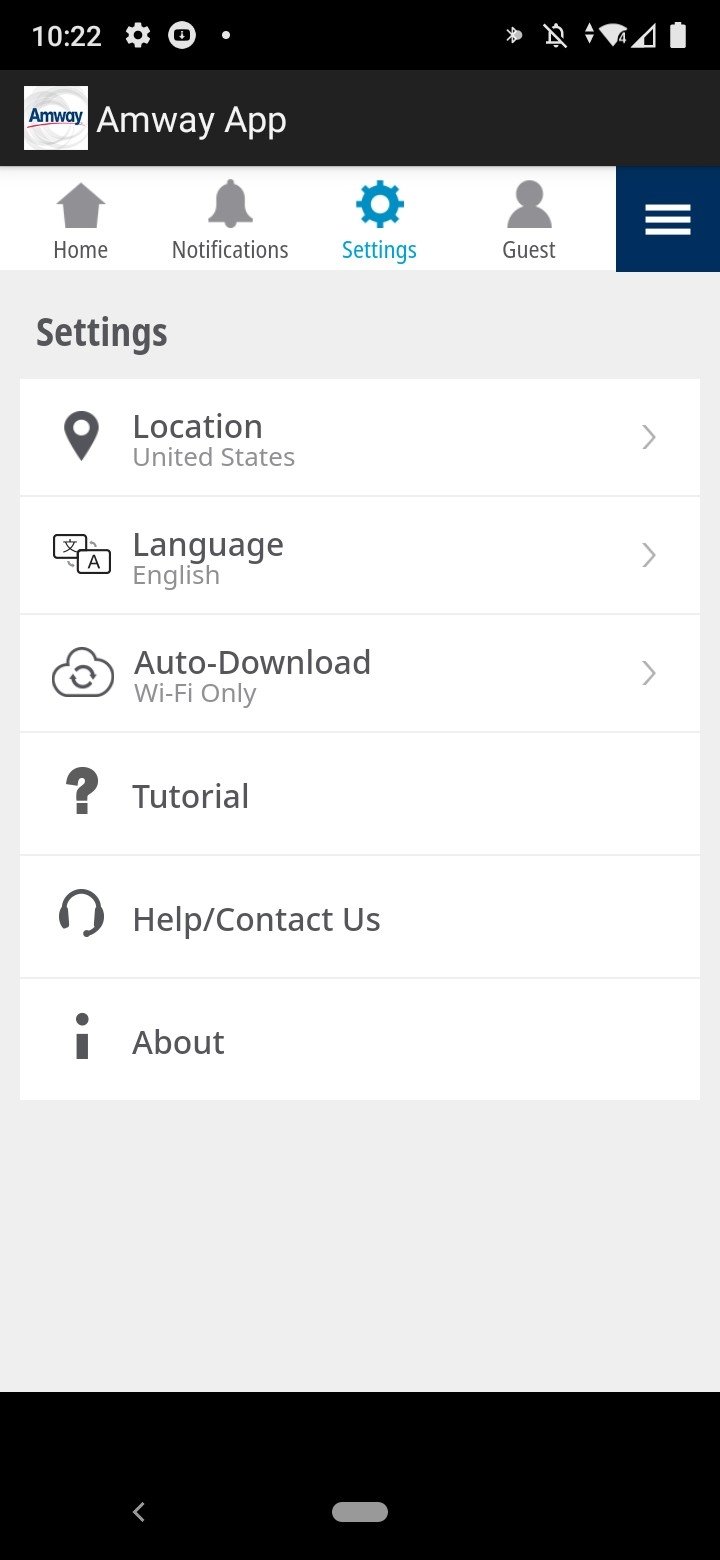Viewport: 720px width, 1560px height.
Task: Open Auto-Download preferences
Action: pyautogui.click(x=360, y=674)
